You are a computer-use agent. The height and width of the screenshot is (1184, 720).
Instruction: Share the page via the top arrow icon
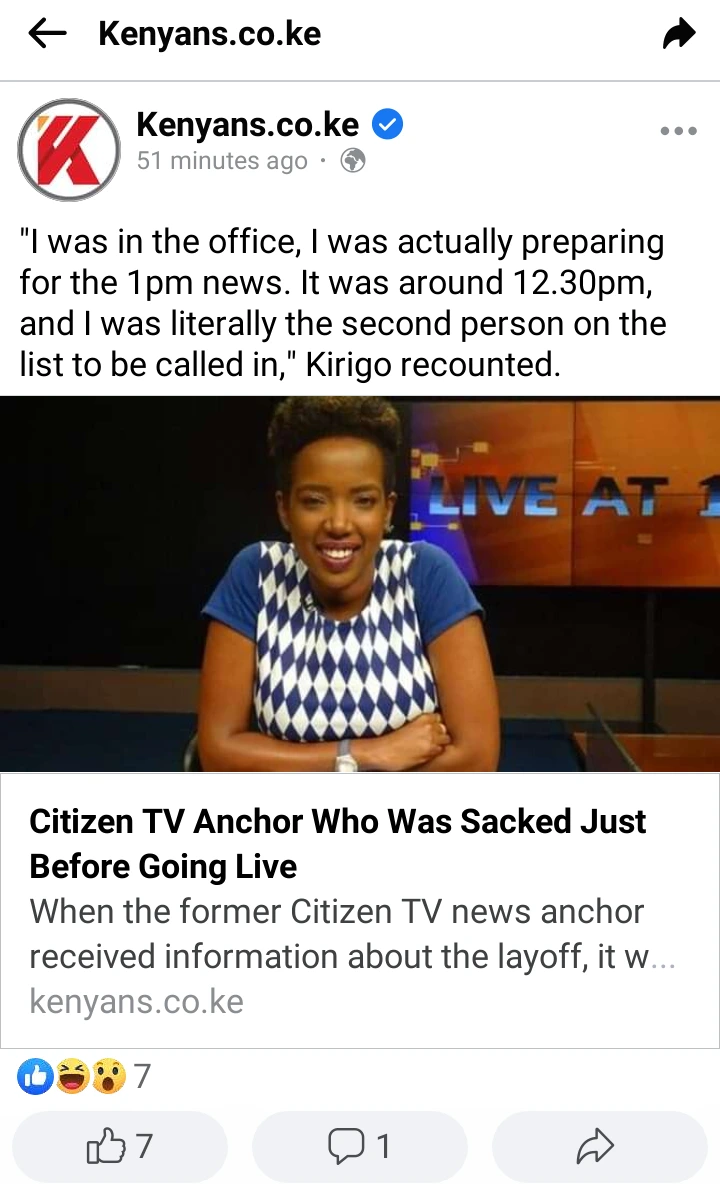[x=679, y=36]
